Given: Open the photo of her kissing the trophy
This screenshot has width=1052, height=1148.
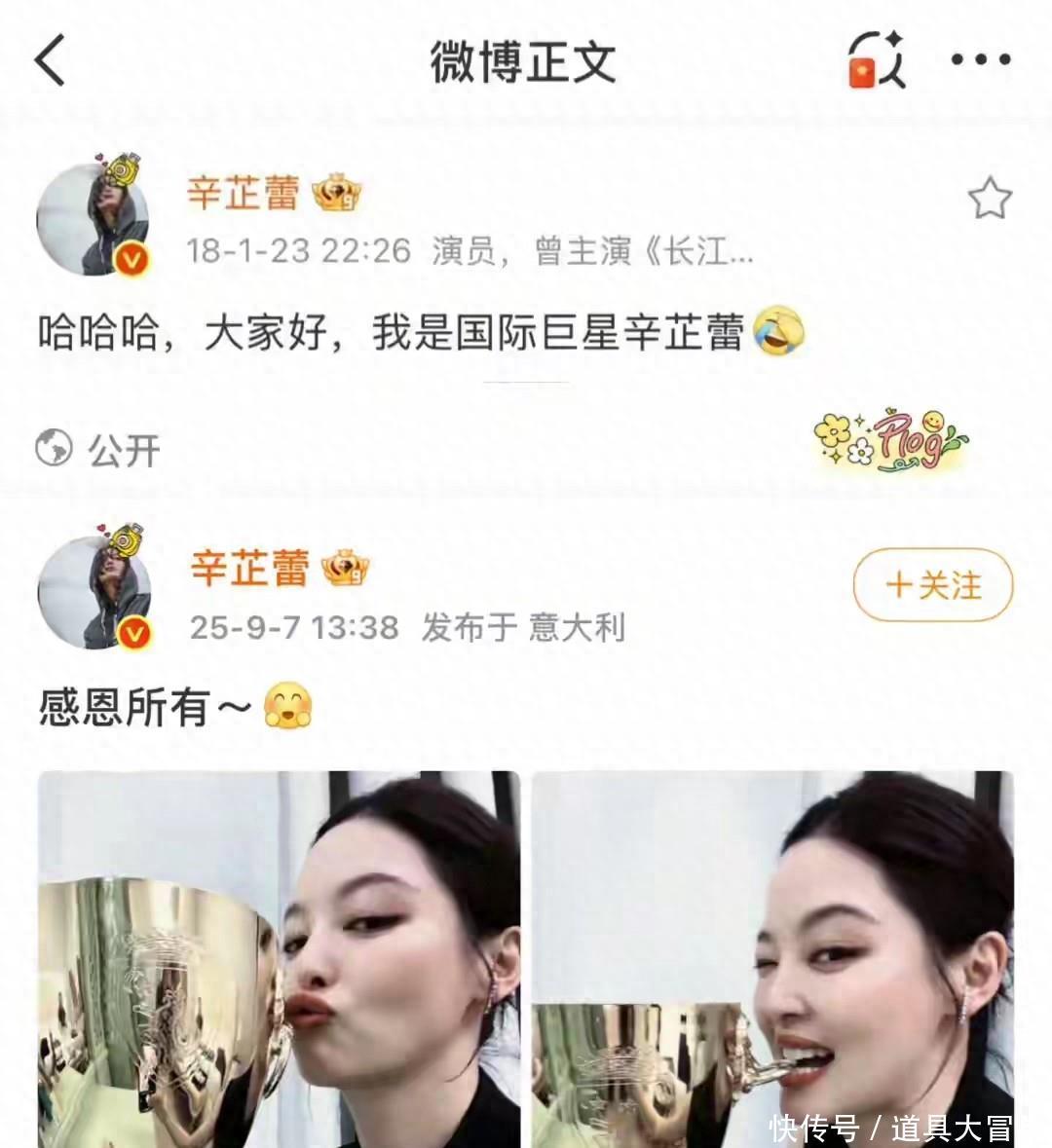Looking at the screenshot, I should click(280, 958).
